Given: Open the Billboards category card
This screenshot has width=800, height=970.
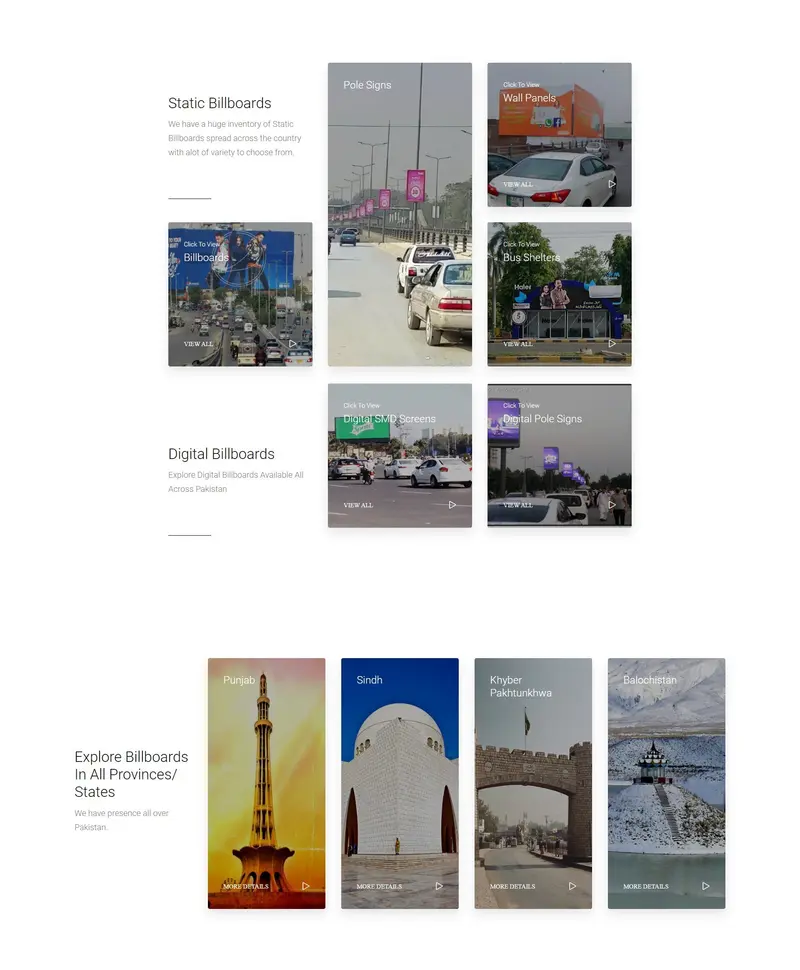Looking at the screenshot, I should (240, 294).
